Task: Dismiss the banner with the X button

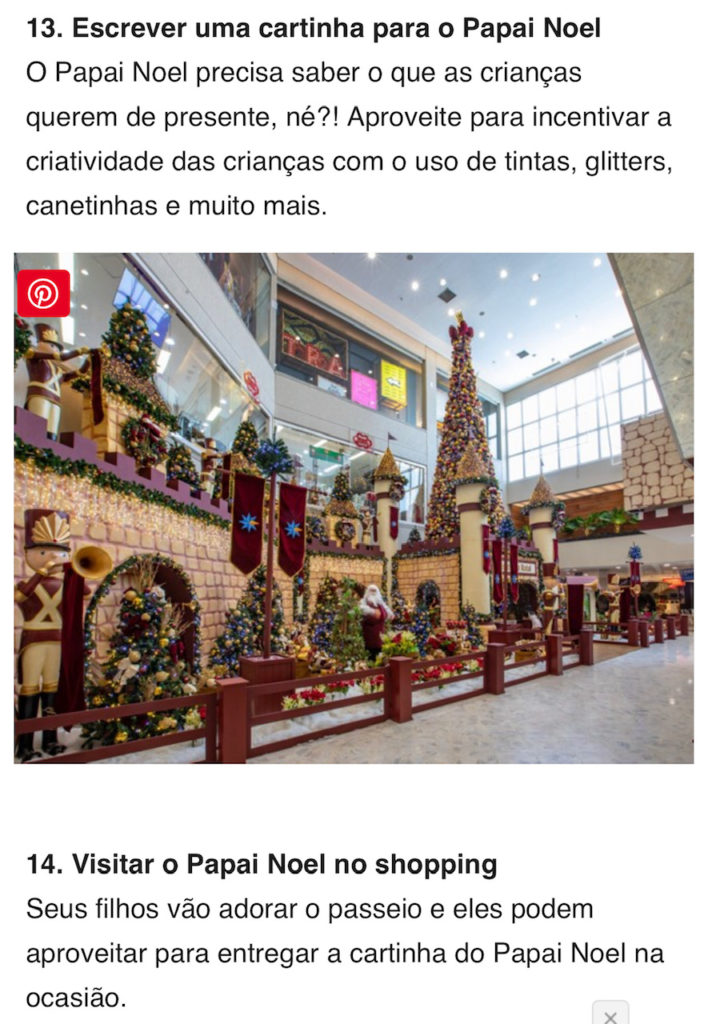Action: tap(610, 1014)
